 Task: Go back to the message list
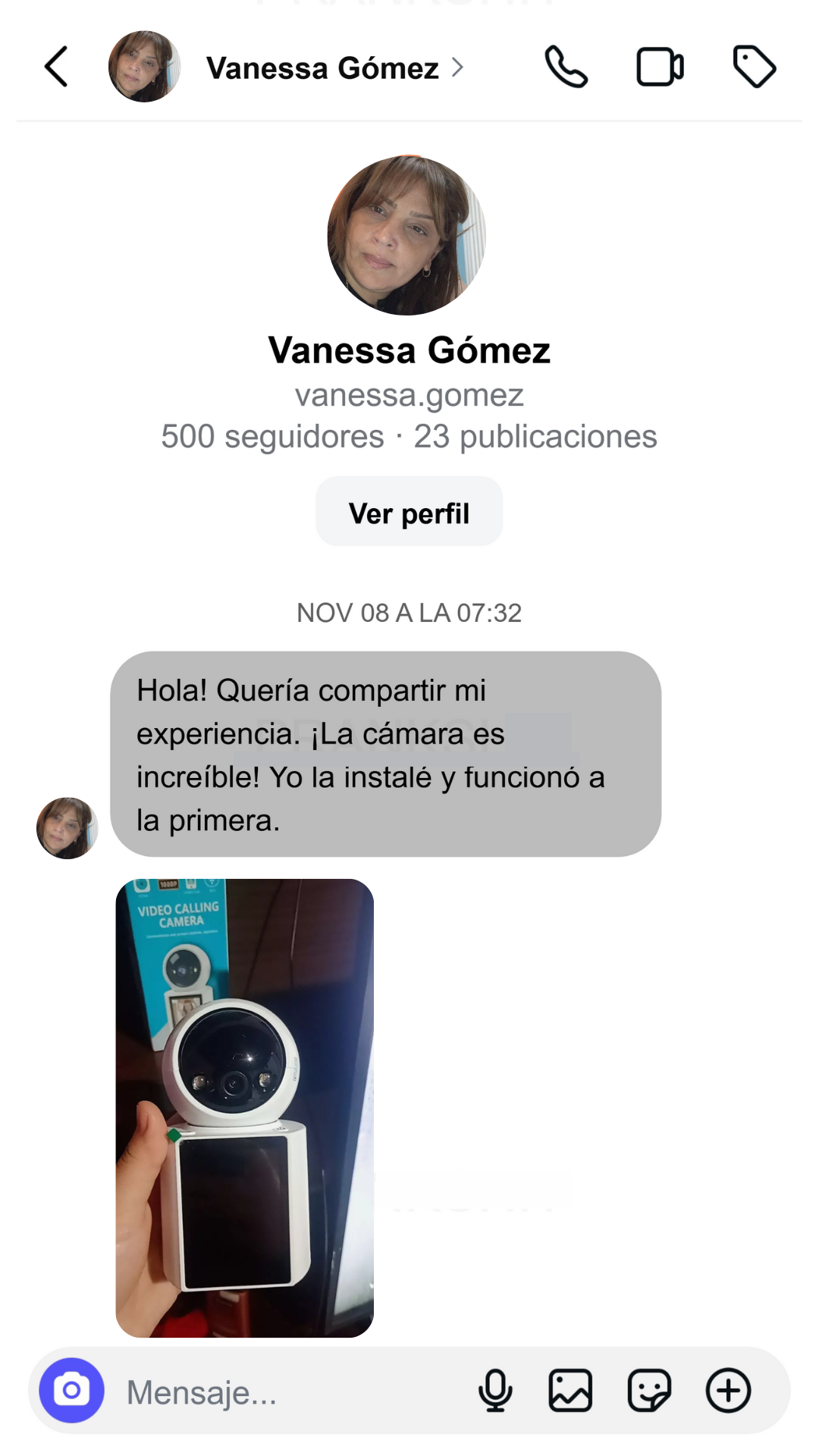click(x=57, y=67)
